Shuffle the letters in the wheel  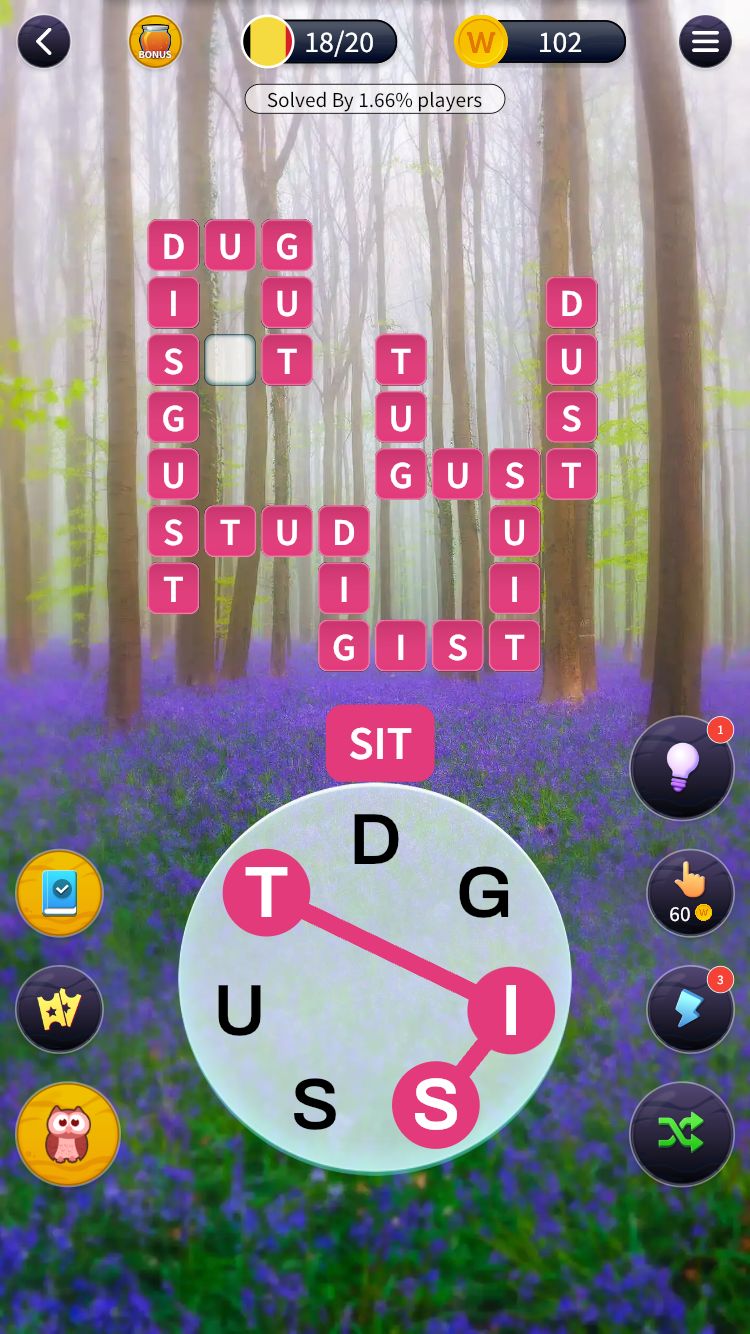682,1133
